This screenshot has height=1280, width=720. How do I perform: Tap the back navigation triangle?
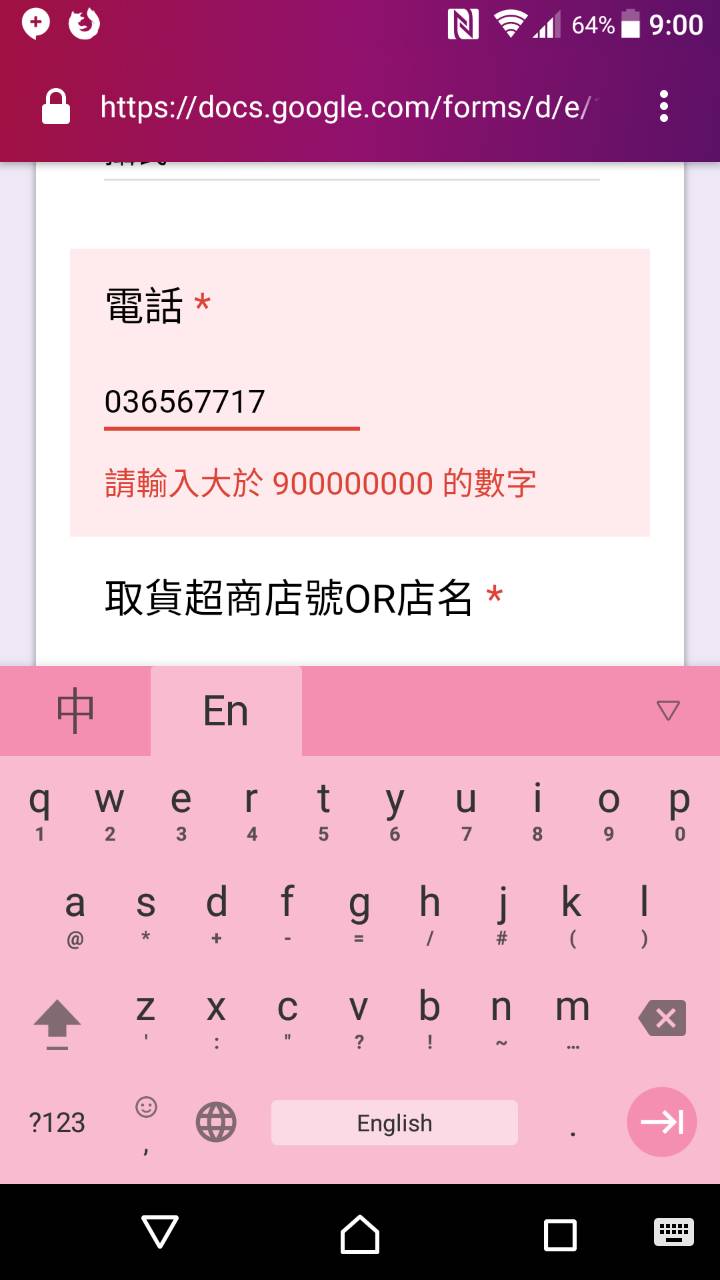tap(160, 1232)
